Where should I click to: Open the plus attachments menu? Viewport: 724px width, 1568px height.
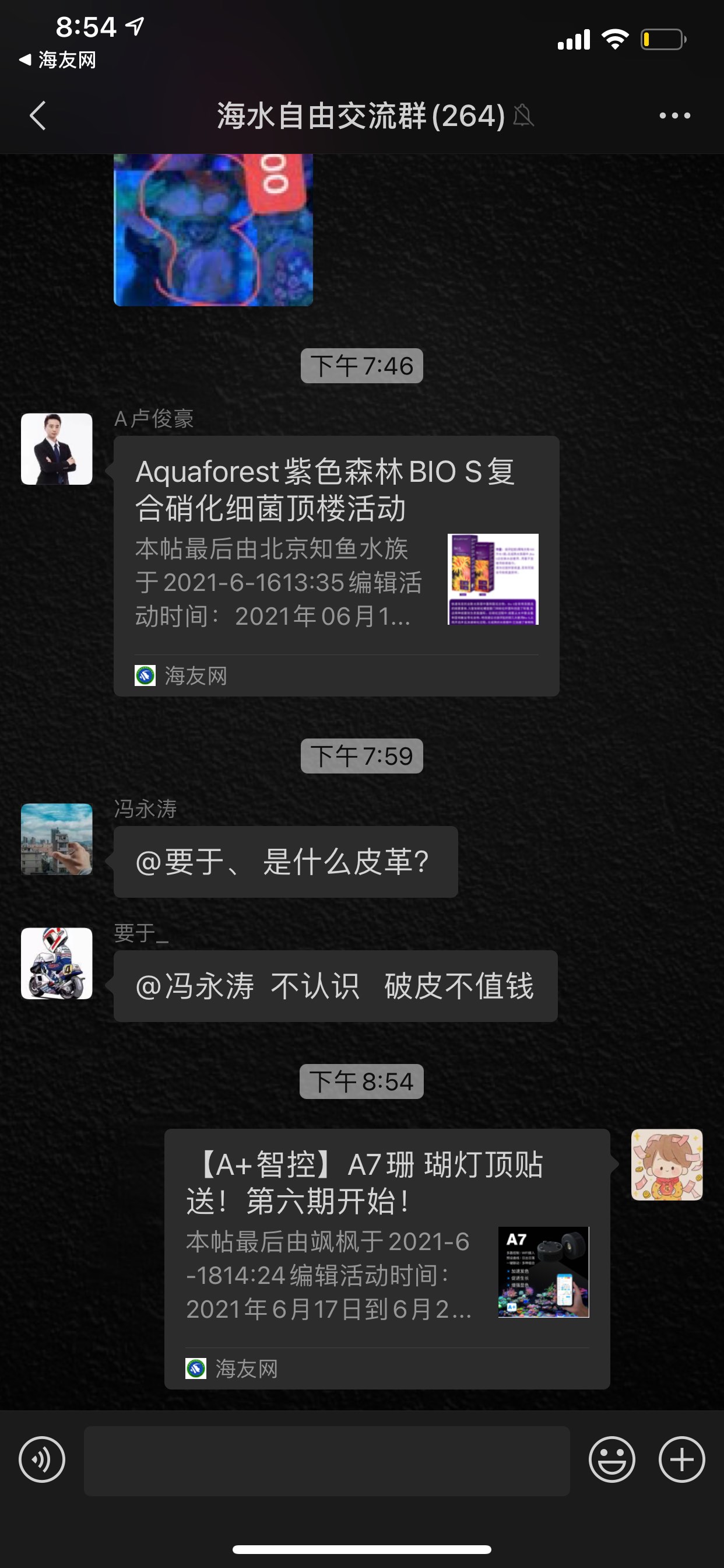pyautogui.click(x=681, y=1459)
